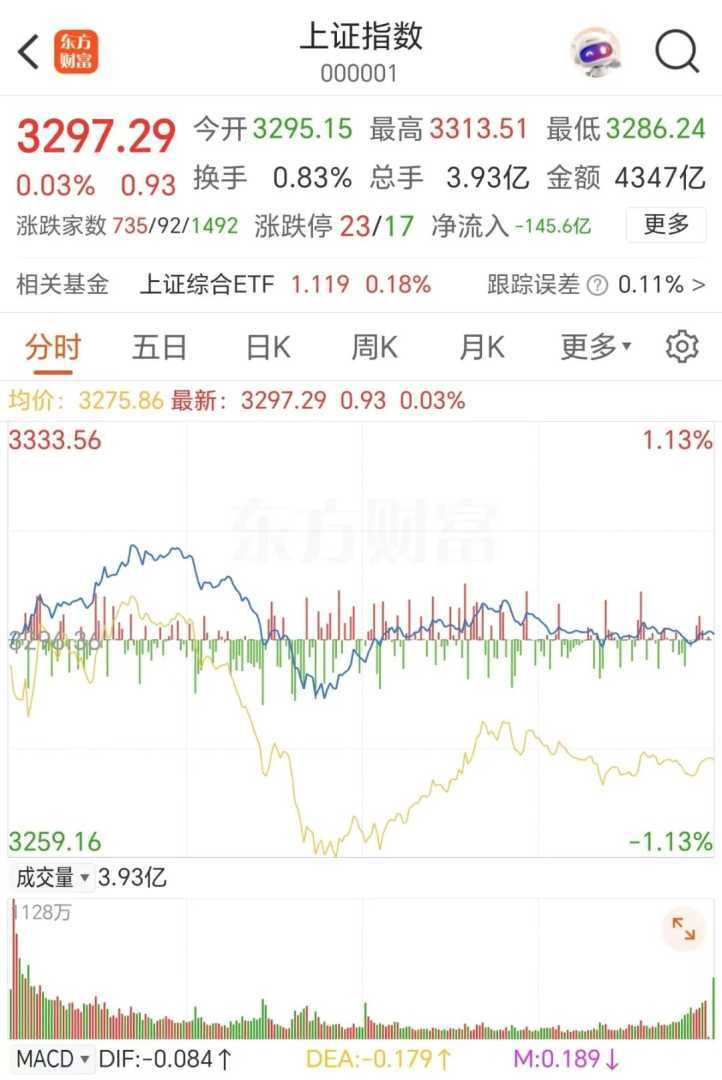Image resolution: width=722 pixels, height=1080 pixels.
Task: Open the search magnifier icon
Action: coord(677,52)
